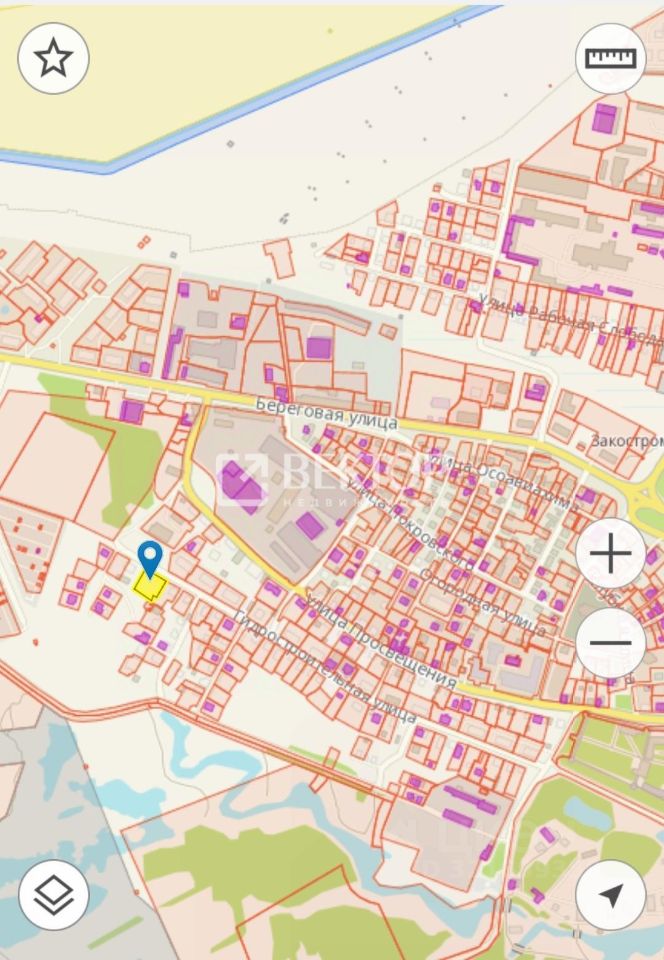The height and width of the screenshot is (960, 664).
Task: Open the map layers selector
Action: 53,895
